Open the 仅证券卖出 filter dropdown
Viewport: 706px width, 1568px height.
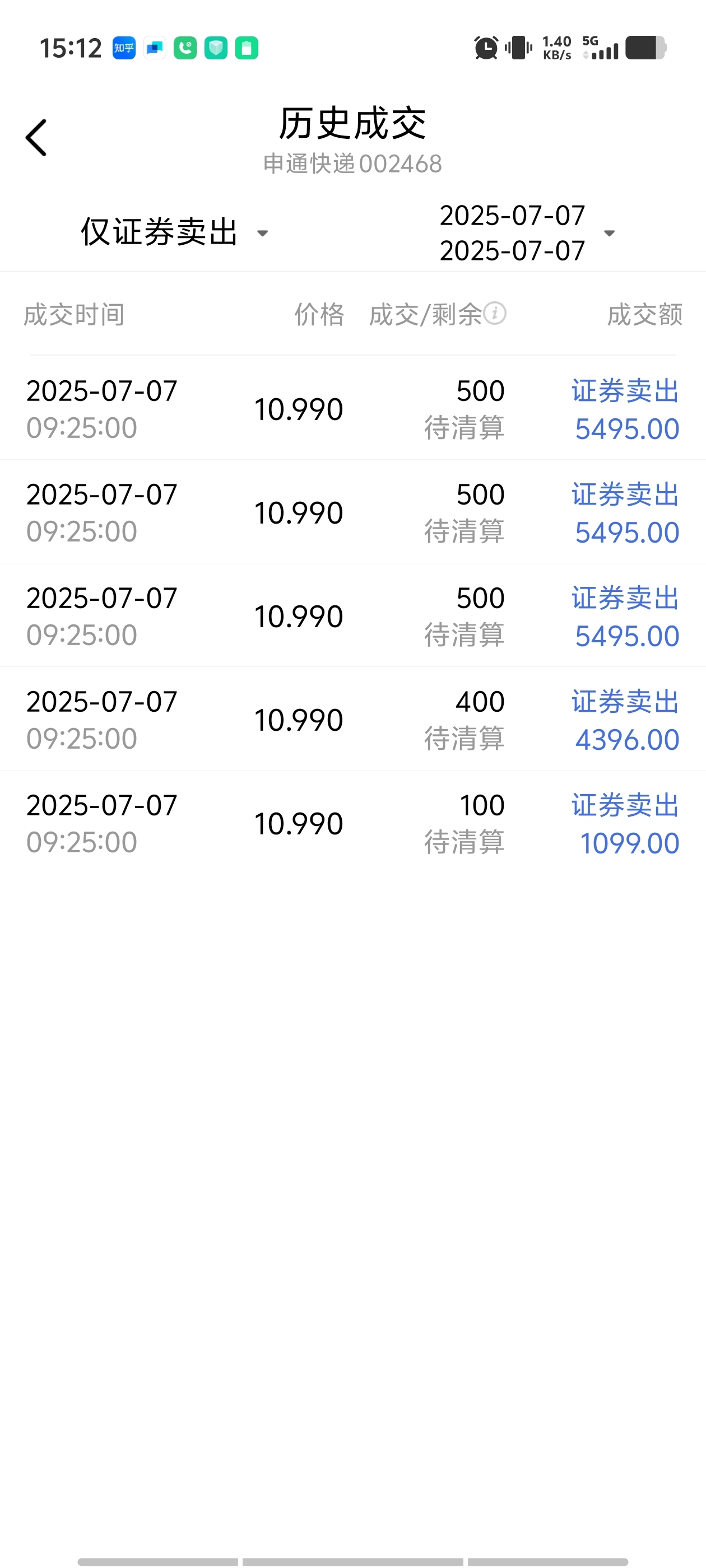tap(174, 232)
